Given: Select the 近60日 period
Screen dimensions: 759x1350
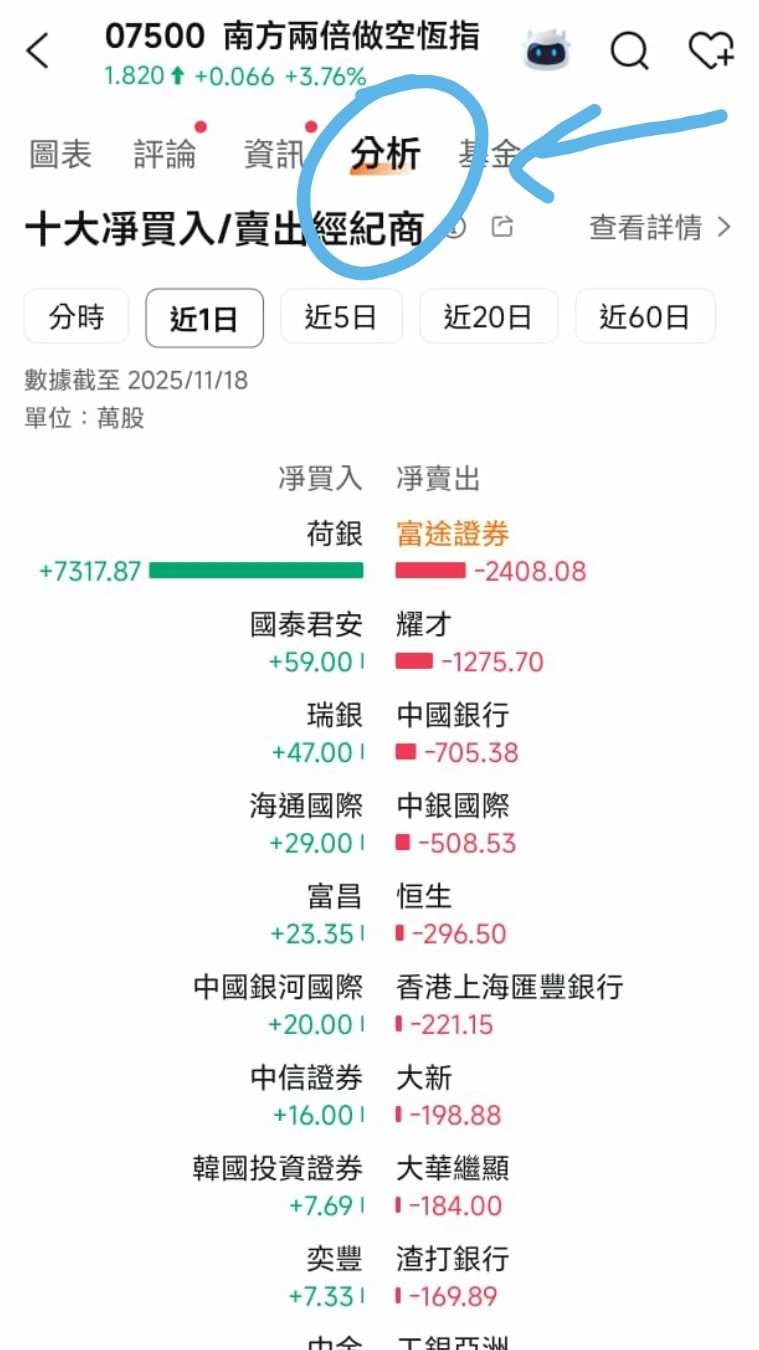Looking at the screenshot, I should pos(644,316).
